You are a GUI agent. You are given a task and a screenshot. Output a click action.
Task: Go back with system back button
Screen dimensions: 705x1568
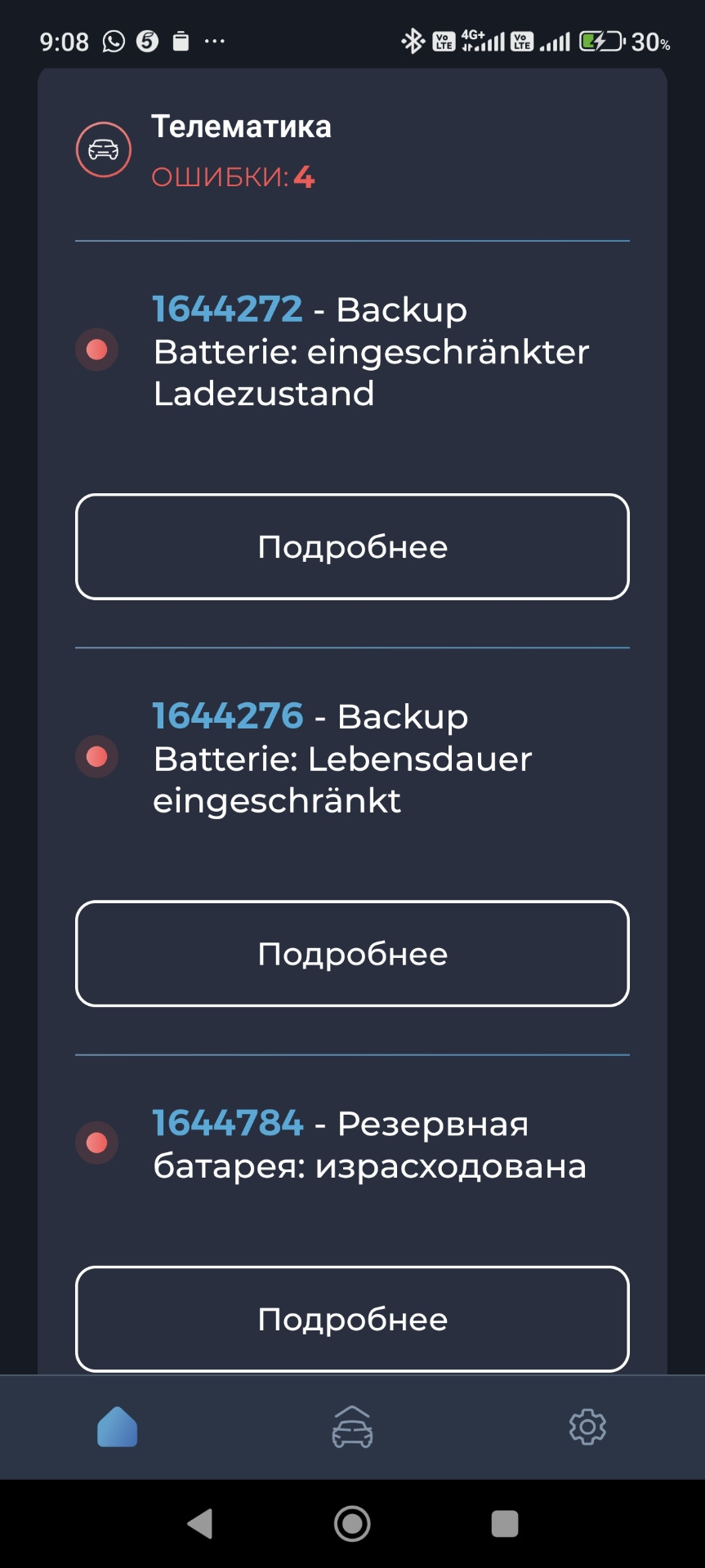coord(200,1523)
